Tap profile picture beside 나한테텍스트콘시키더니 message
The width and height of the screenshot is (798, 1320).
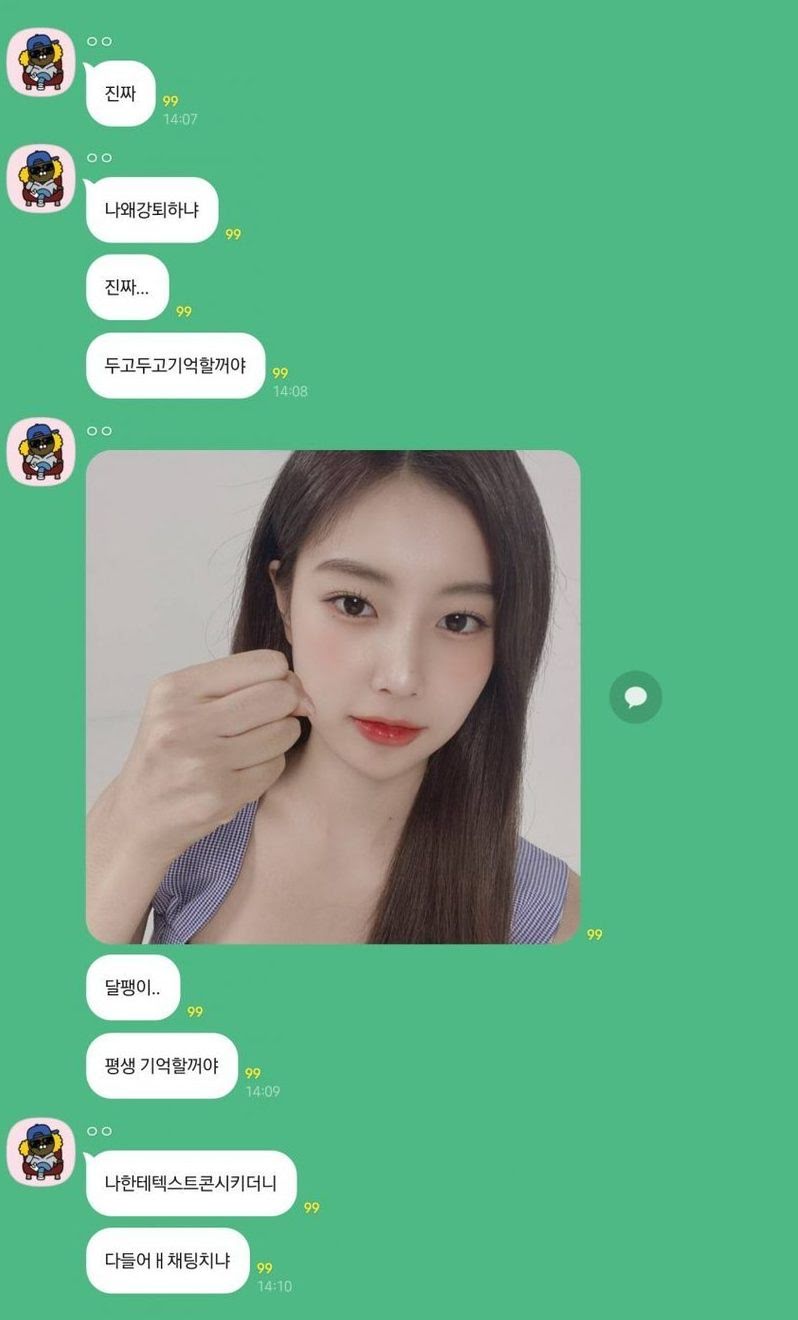point(41,1151)
